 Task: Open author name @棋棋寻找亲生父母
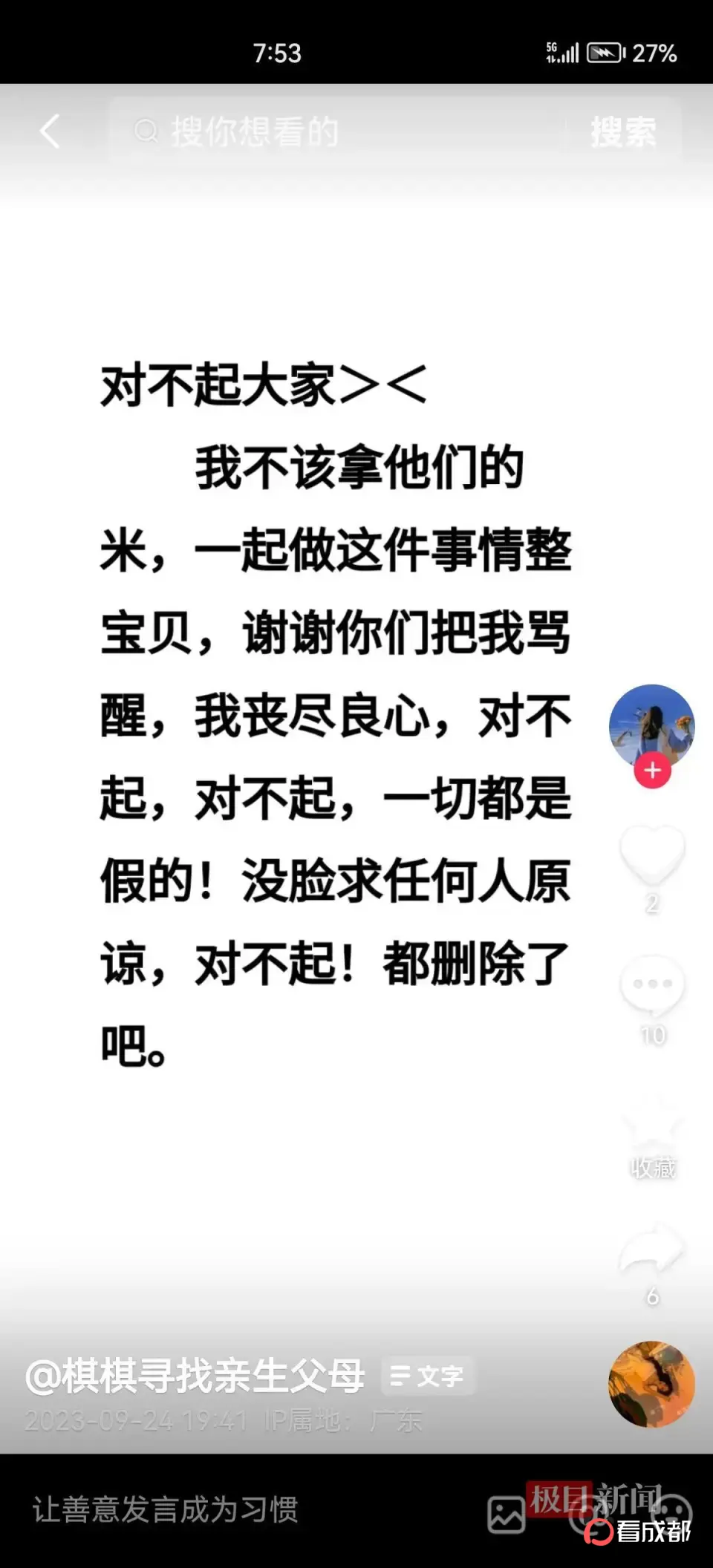tap(195, 1376)
